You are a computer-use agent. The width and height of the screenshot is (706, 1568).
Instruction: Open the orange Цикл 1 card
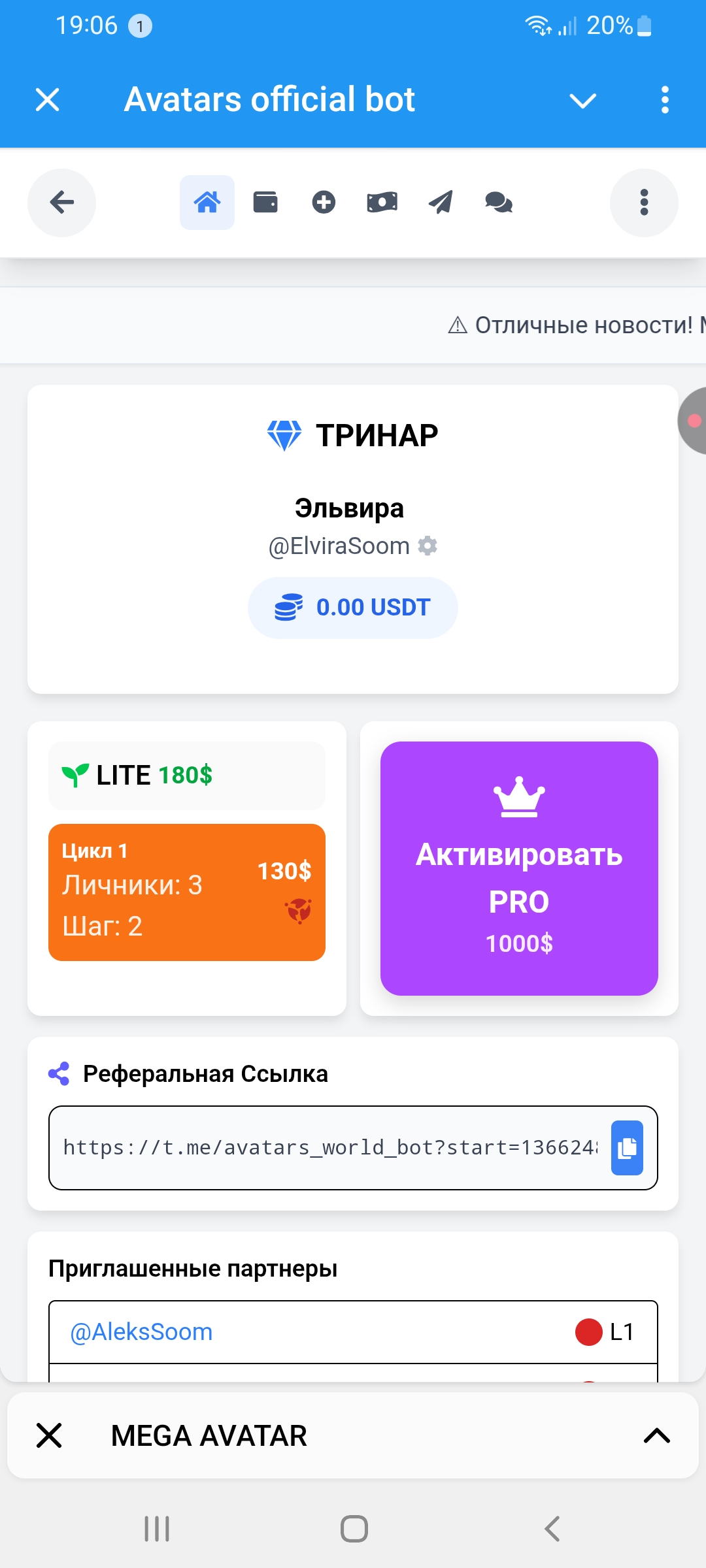[187, 892]
